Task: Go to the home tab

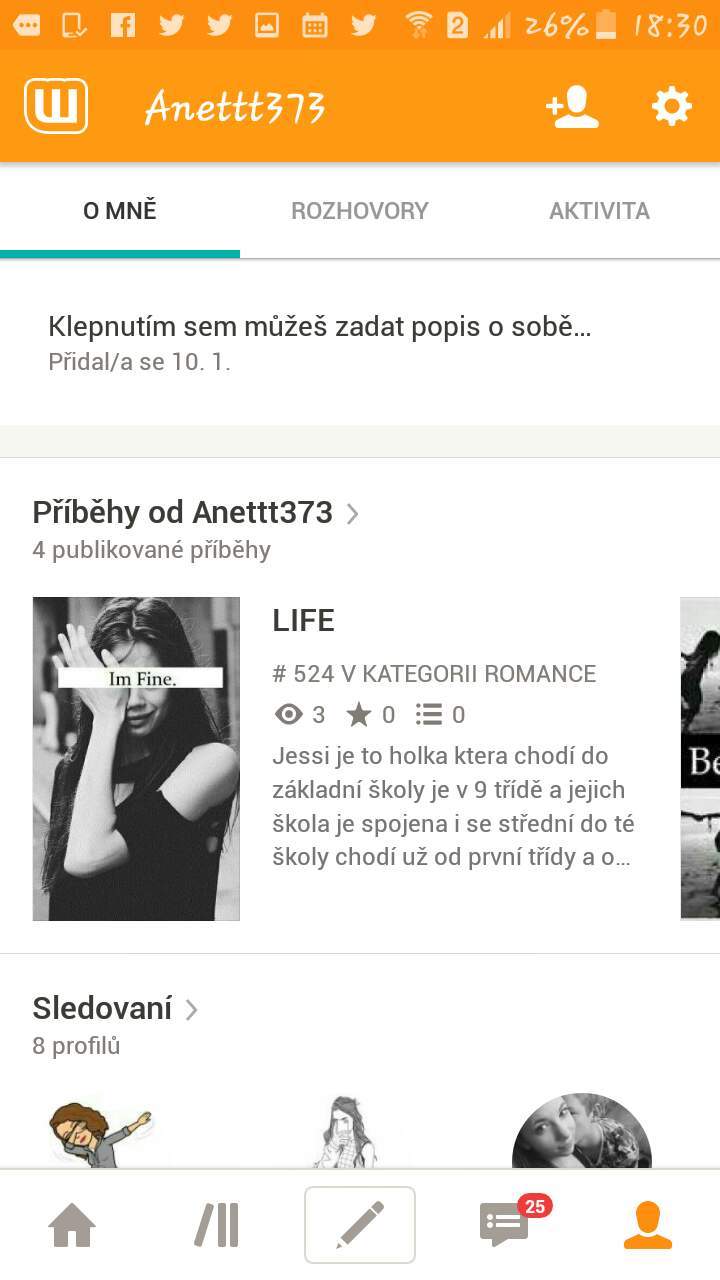Action: [x=72, y=1225]
